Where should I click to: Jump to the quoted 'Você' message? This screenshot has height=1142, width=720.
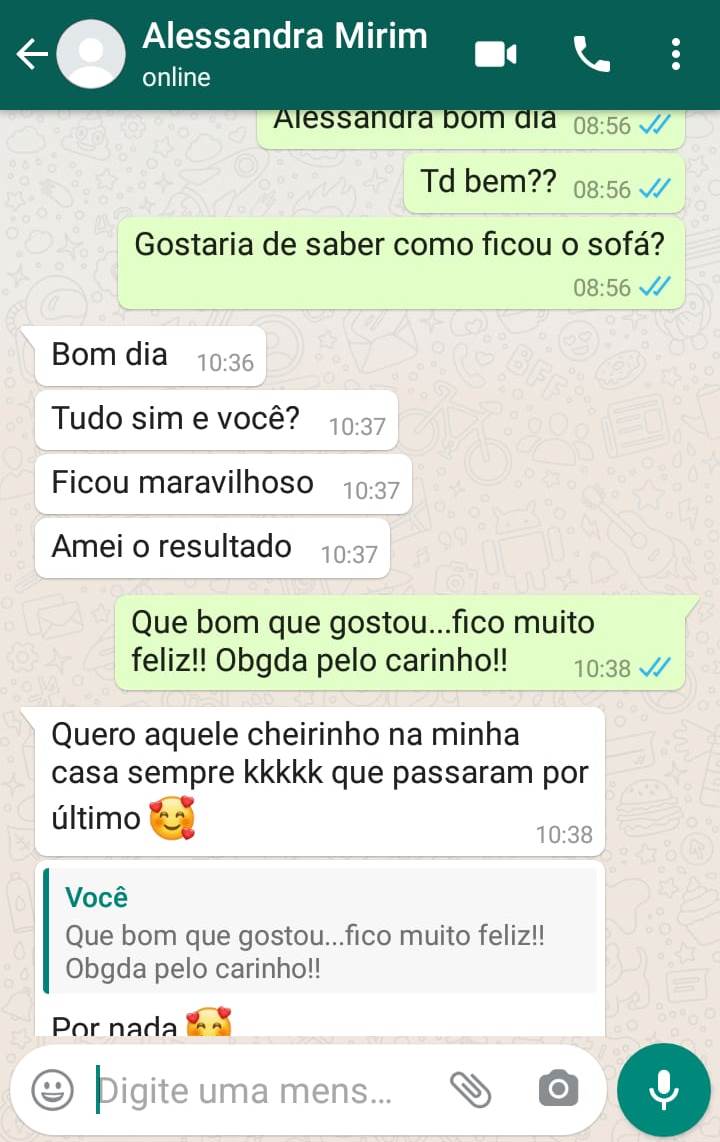[x=320, y=929]
